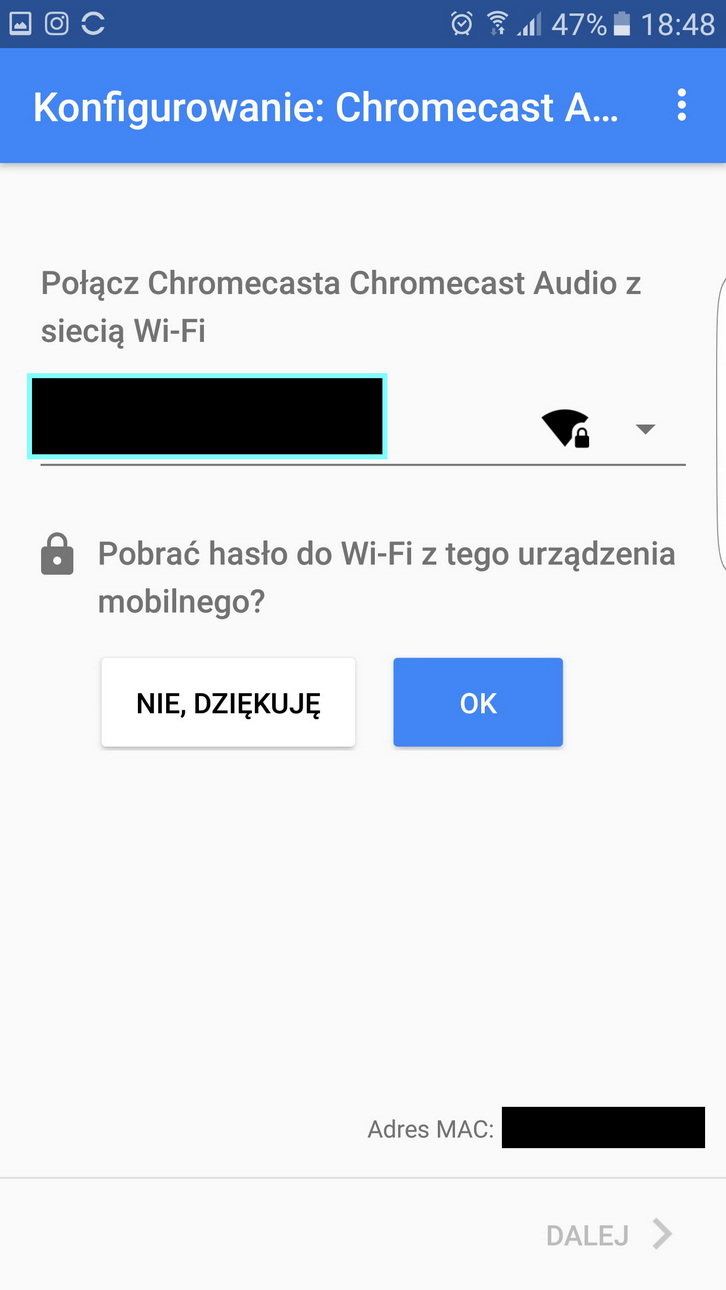Open the overflow menu in the app bar
Image resolution: width=726 pixels, height=1290 pixels.
pyautogui.click(x=681, y=105)
